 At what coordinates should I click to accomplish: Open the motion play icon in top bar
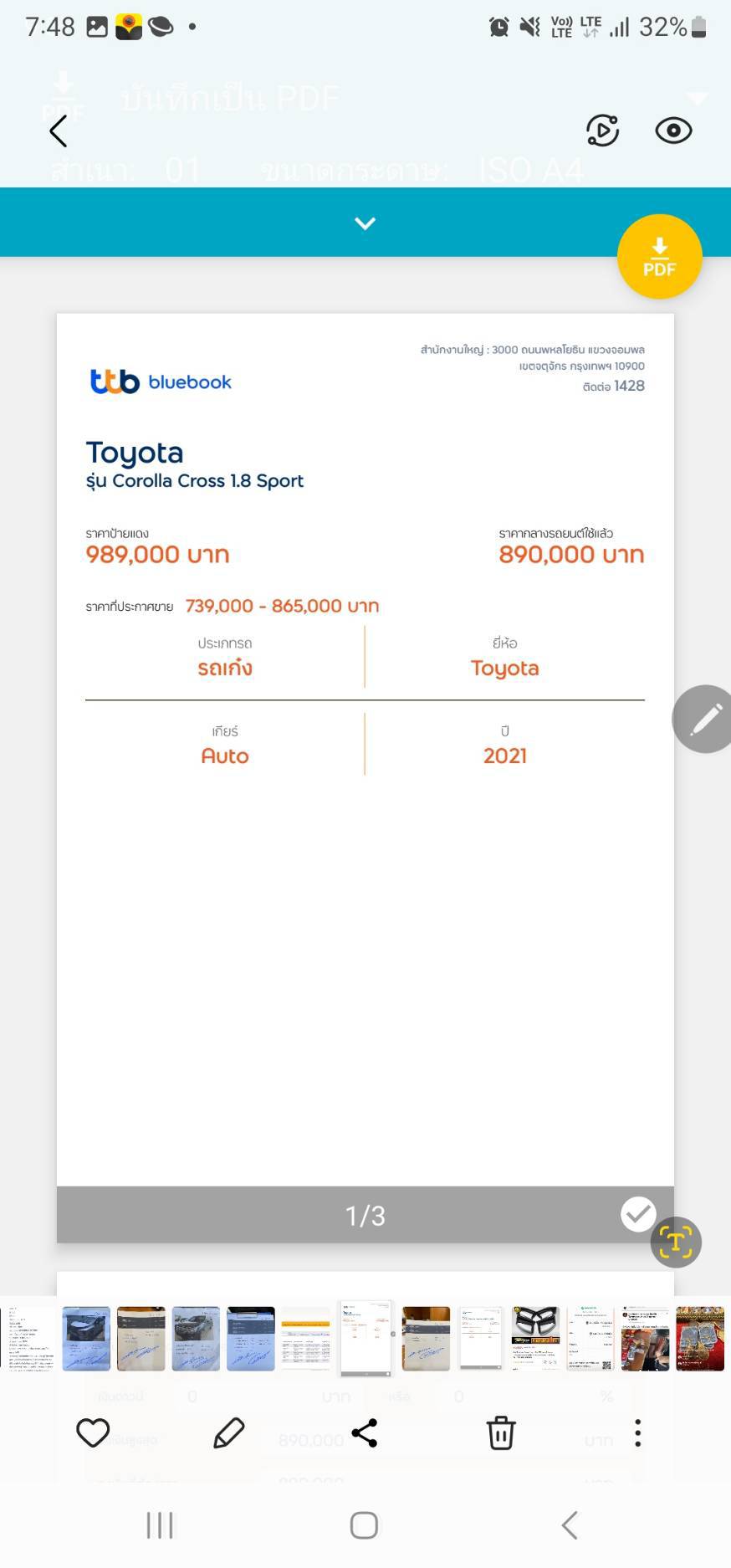(x=602, y=131)
